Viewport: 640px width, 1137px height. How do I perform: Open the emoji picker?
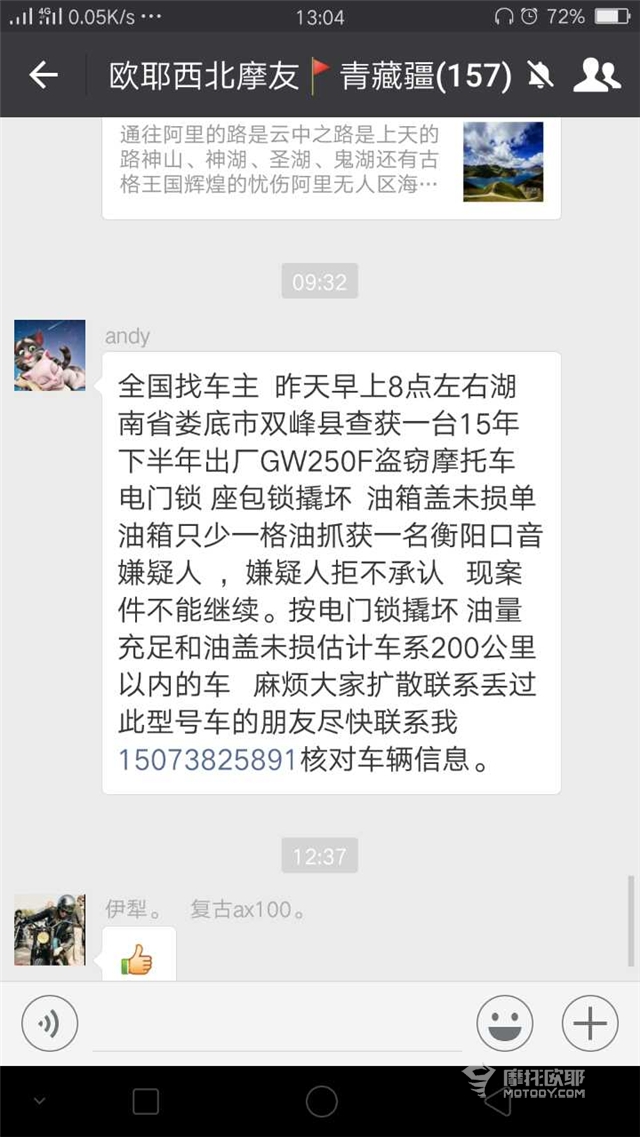point(504,1024)
